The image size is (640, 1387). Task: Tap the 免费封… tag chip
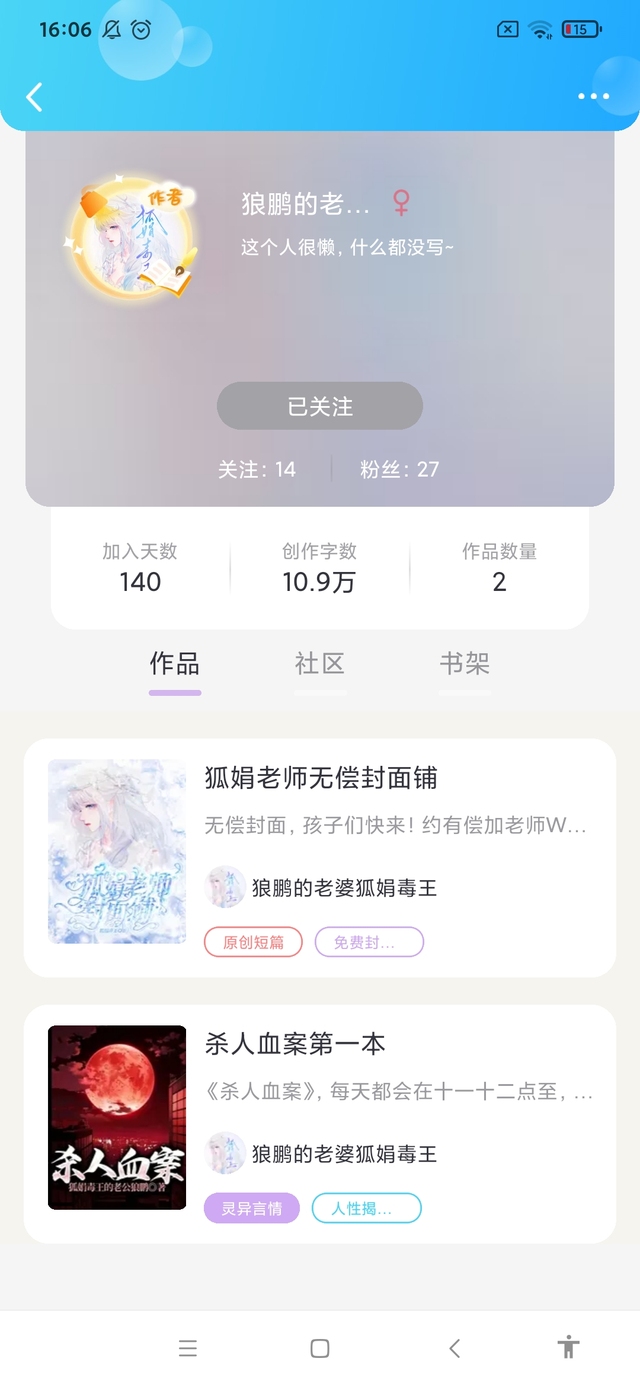(x=369, y=942)
